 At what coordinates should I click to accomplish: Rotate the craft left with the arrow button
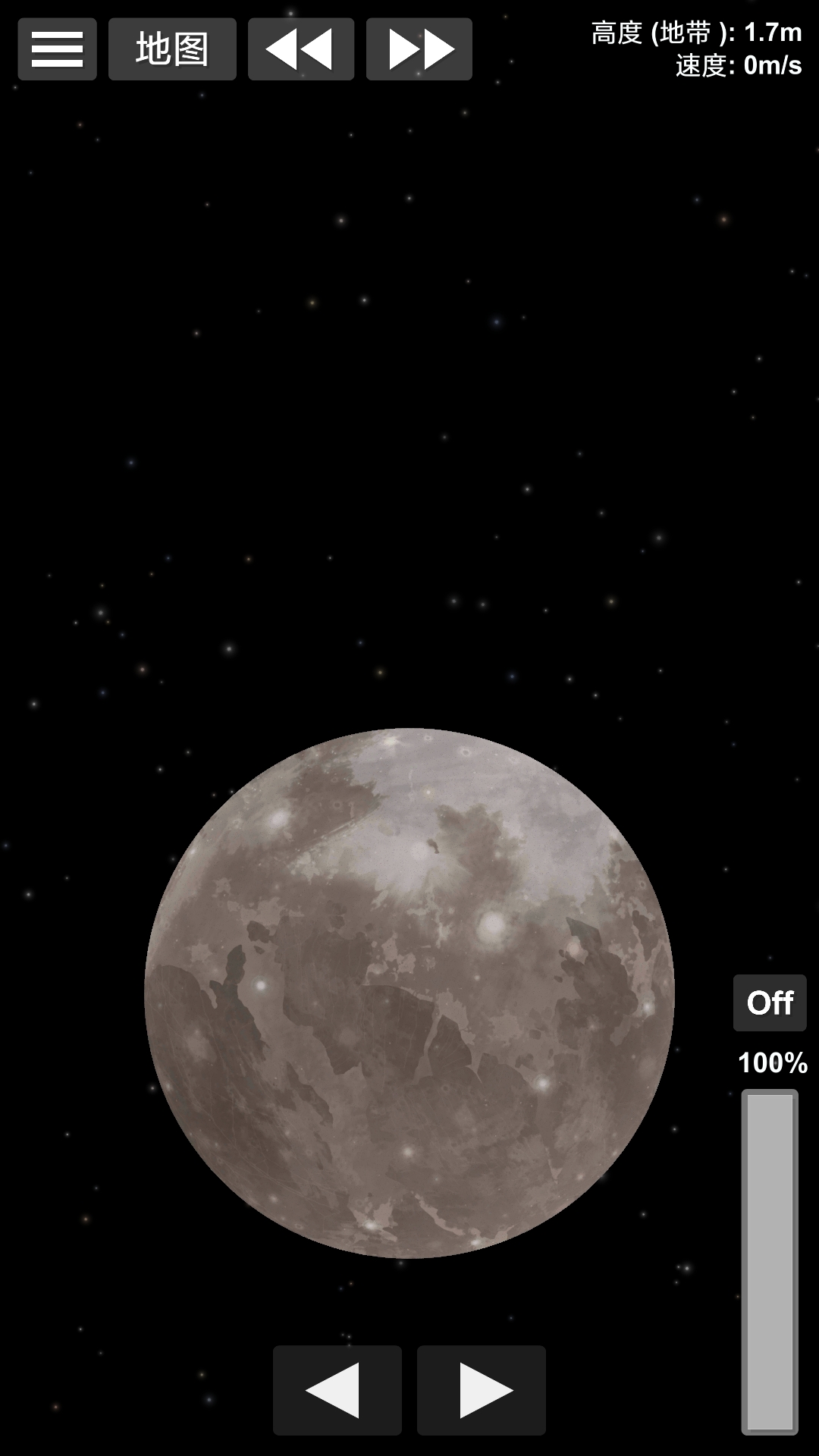pos(337,1390)
